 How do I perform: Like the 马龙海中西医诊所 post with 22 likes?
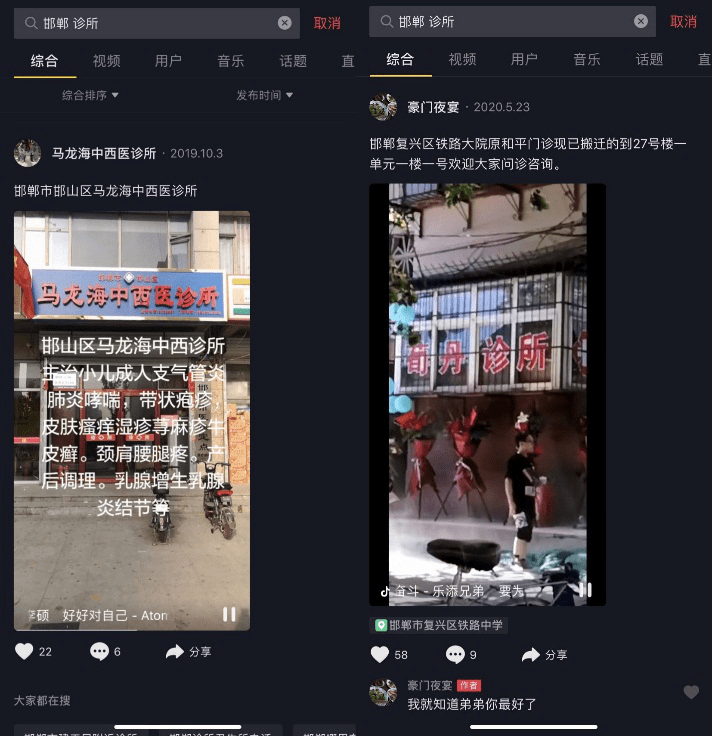(x=25, y=651)
